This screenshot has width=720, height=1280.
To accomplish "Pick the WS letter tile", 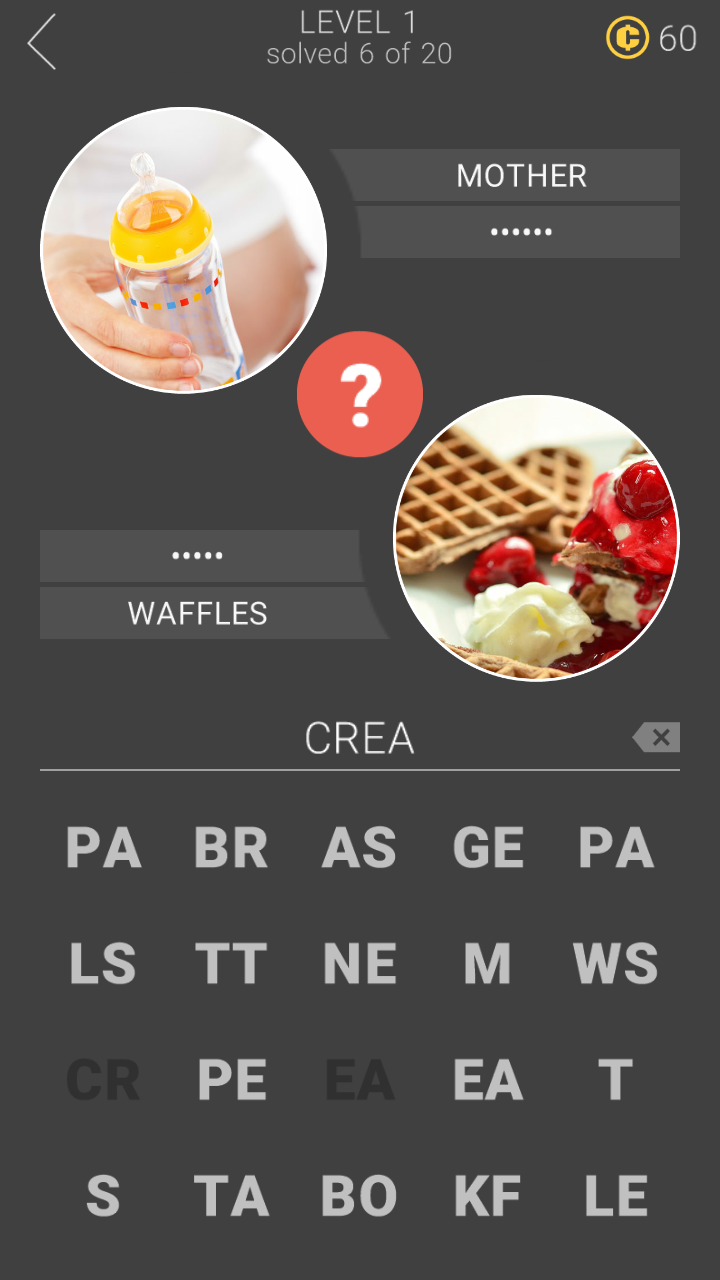I will [616, 964].
